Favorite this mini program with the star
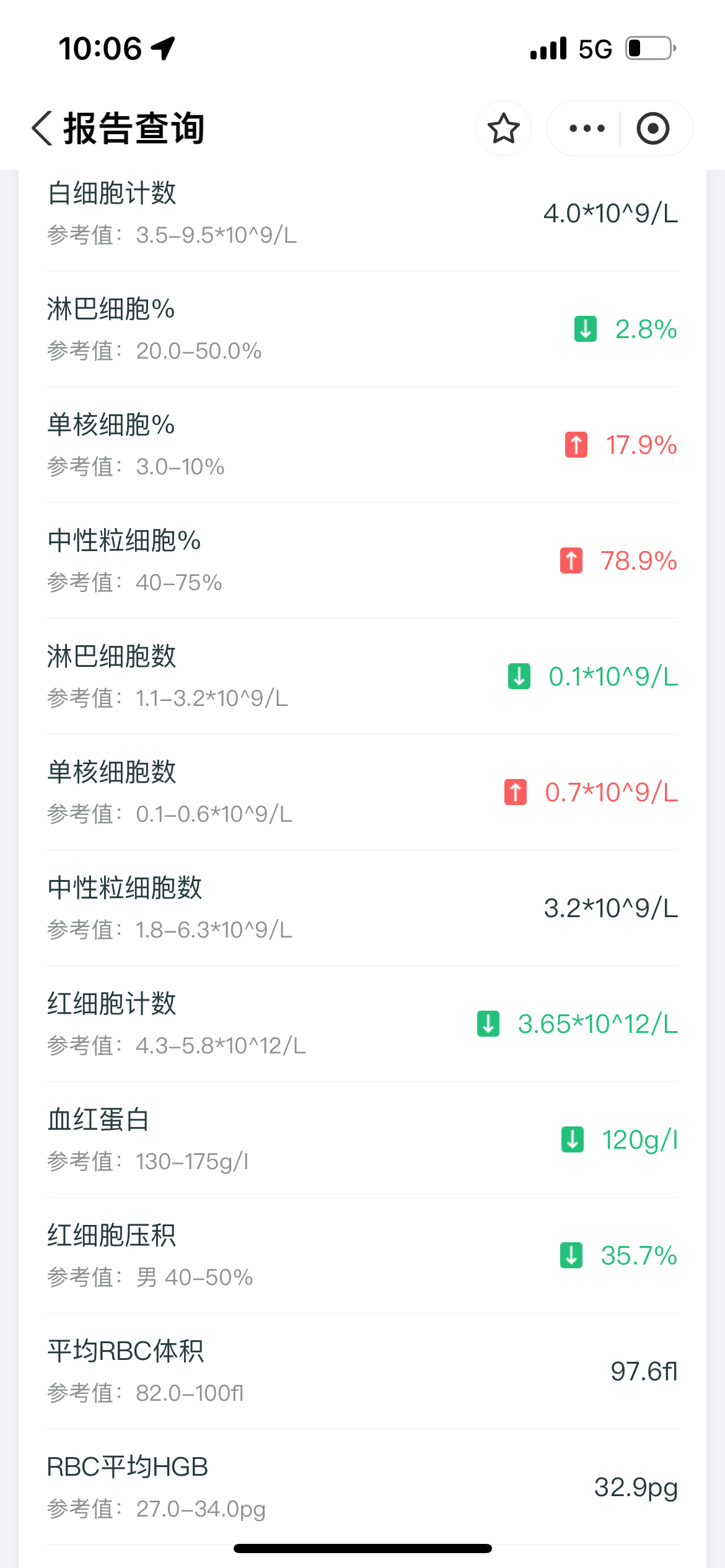725x1568 pixels. coord(503,128)
